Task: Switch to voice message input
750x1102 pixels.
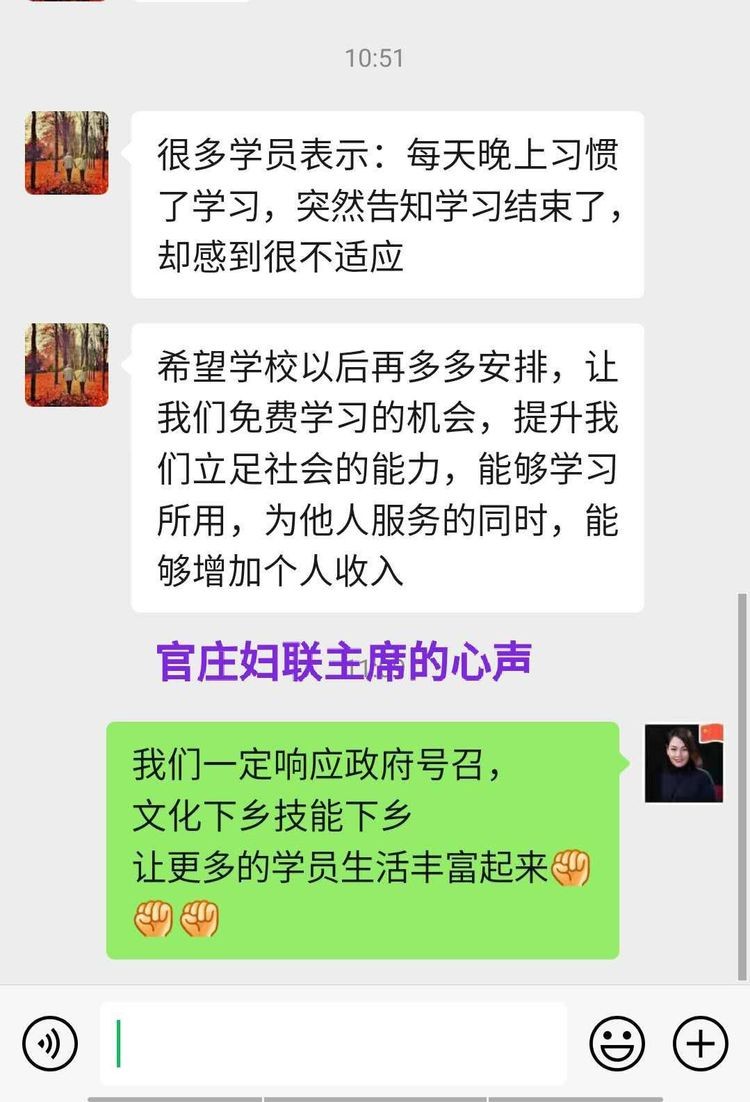Action: (50, 1044)
